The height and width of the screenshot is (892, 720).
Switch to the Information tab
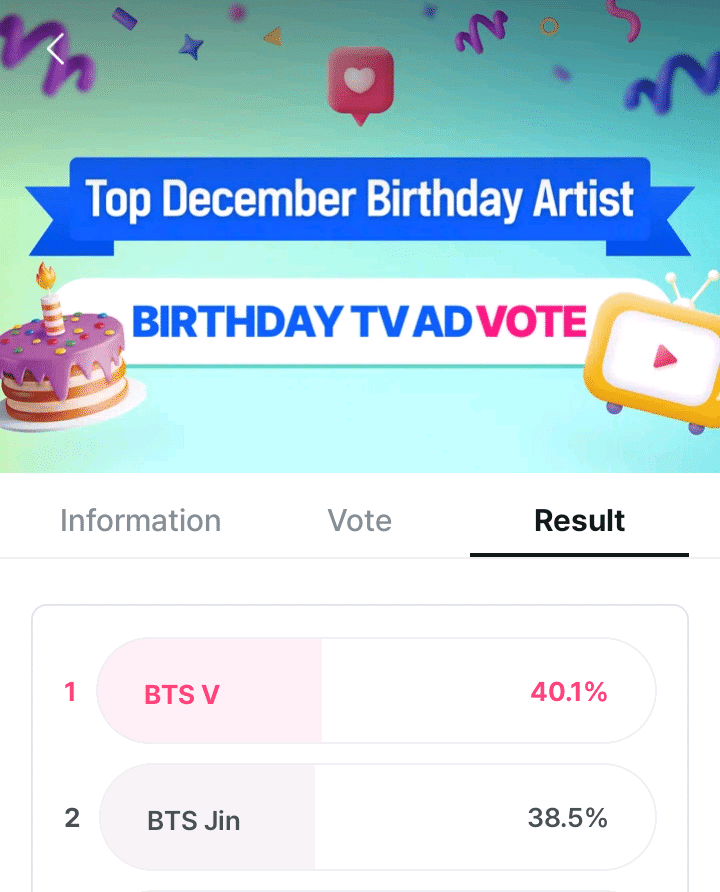pyautogui.click(x=140, y=520)
